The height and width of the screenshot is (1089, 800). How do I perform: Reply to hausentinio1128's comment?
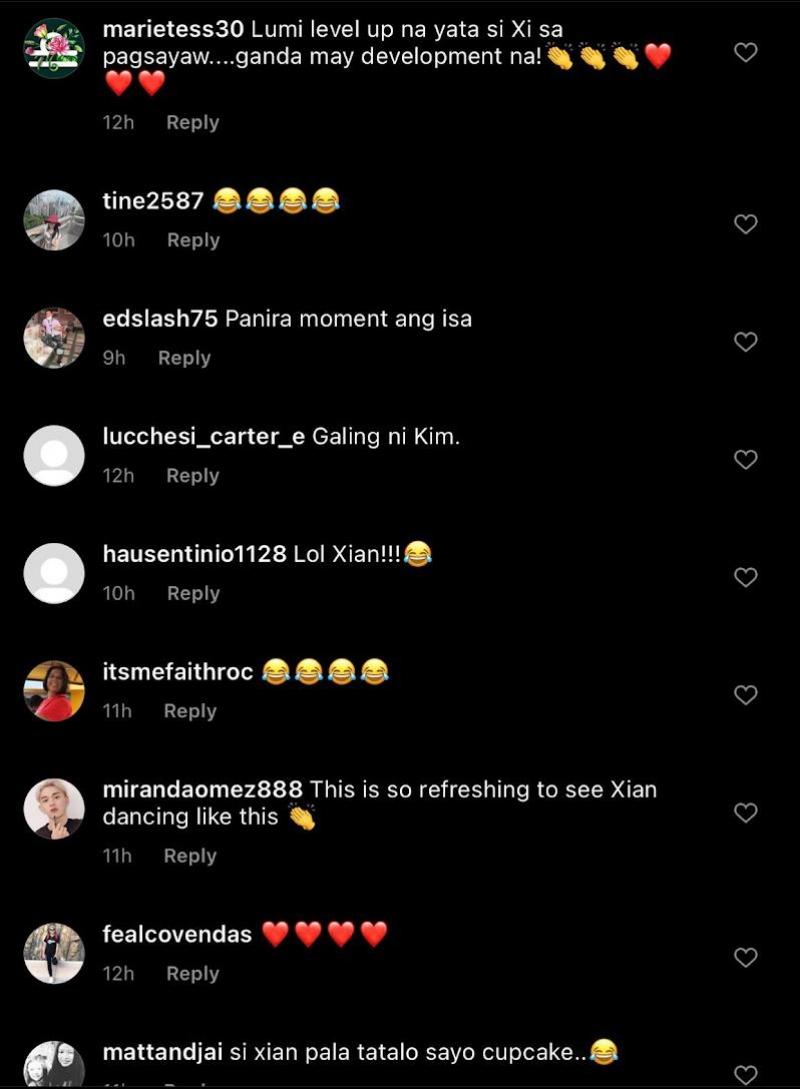coord(193,593)
